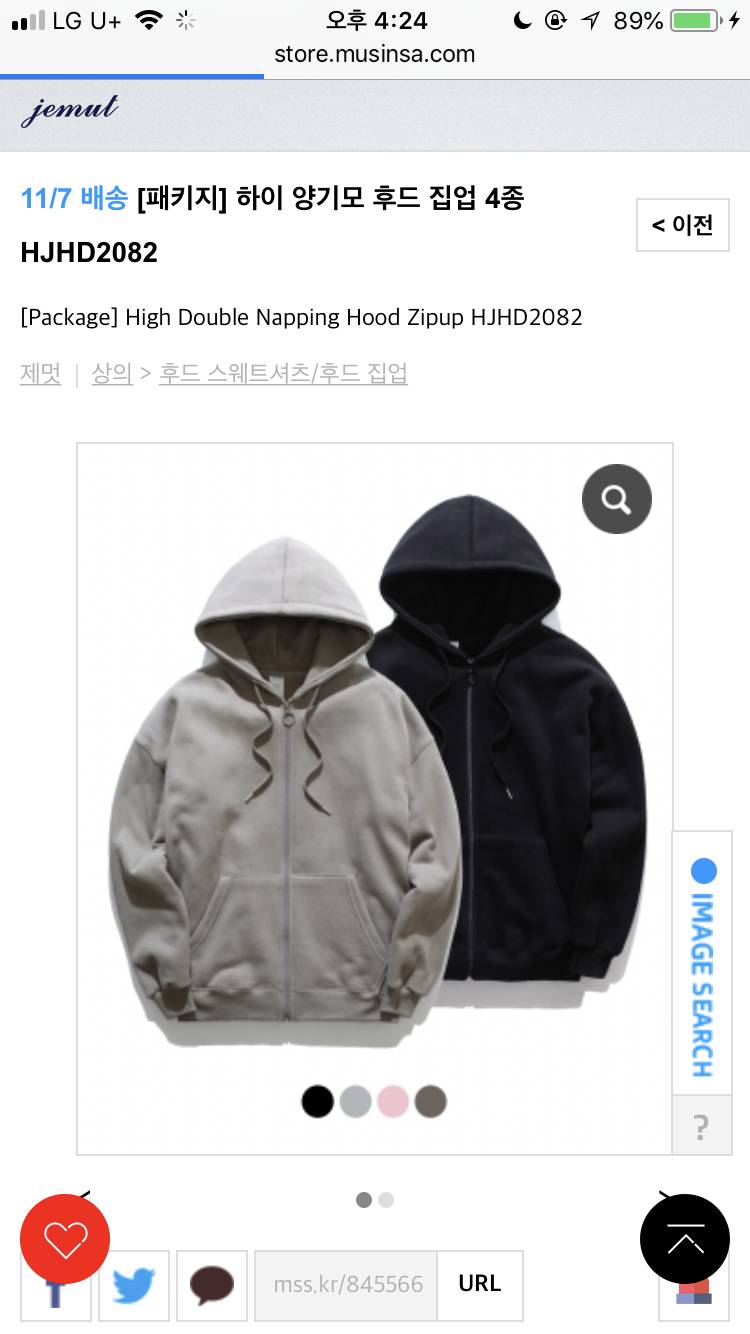Open the question mark help button
Viewport: 750px width, 1334px height.
[702, 1127]
